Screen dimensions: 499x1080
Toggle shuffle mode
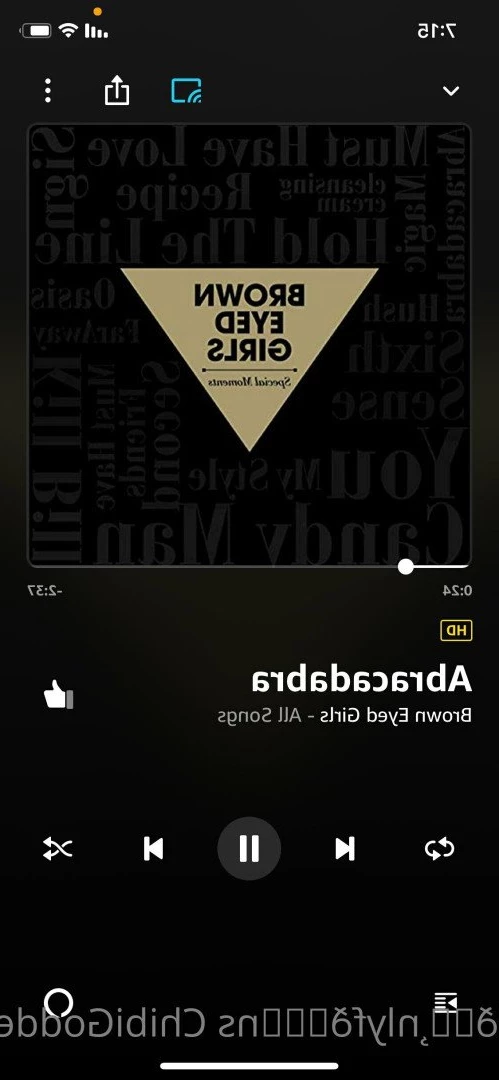click(x=57, y=849)
